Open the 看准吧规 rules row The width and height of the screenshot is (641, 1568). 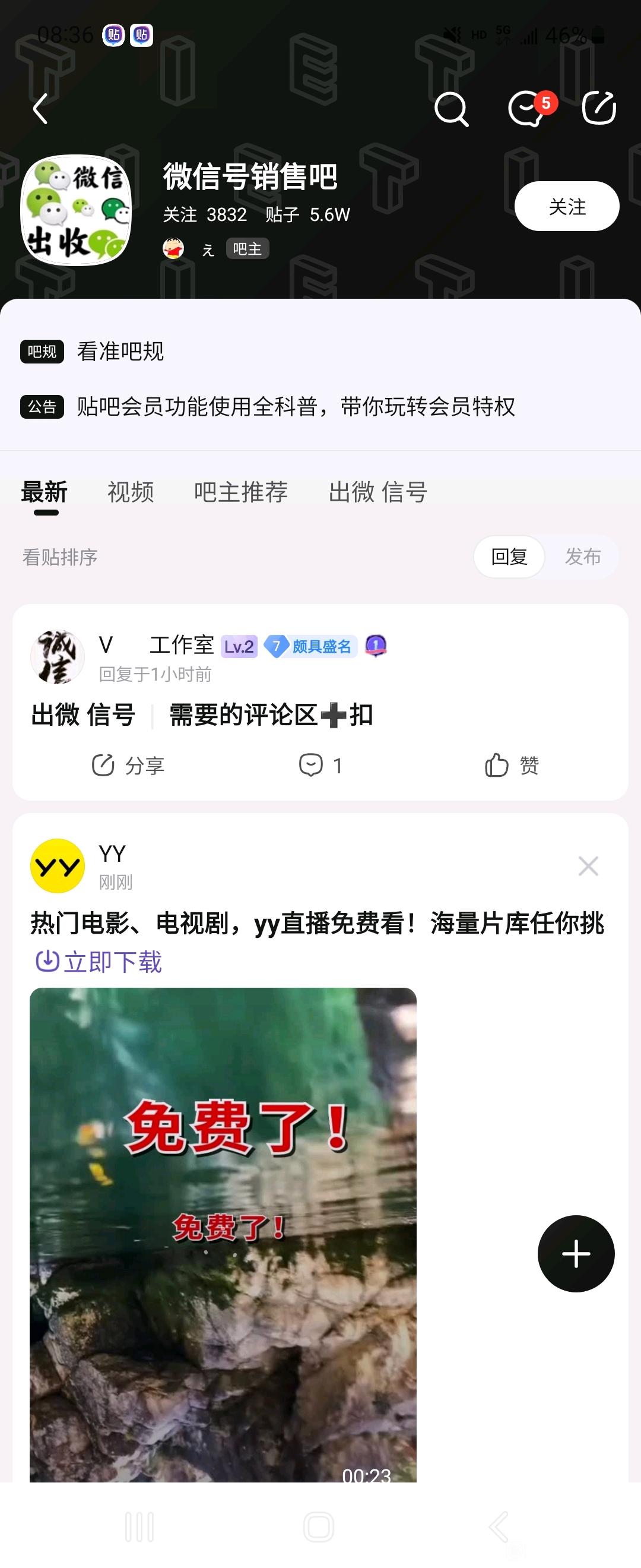120,352
